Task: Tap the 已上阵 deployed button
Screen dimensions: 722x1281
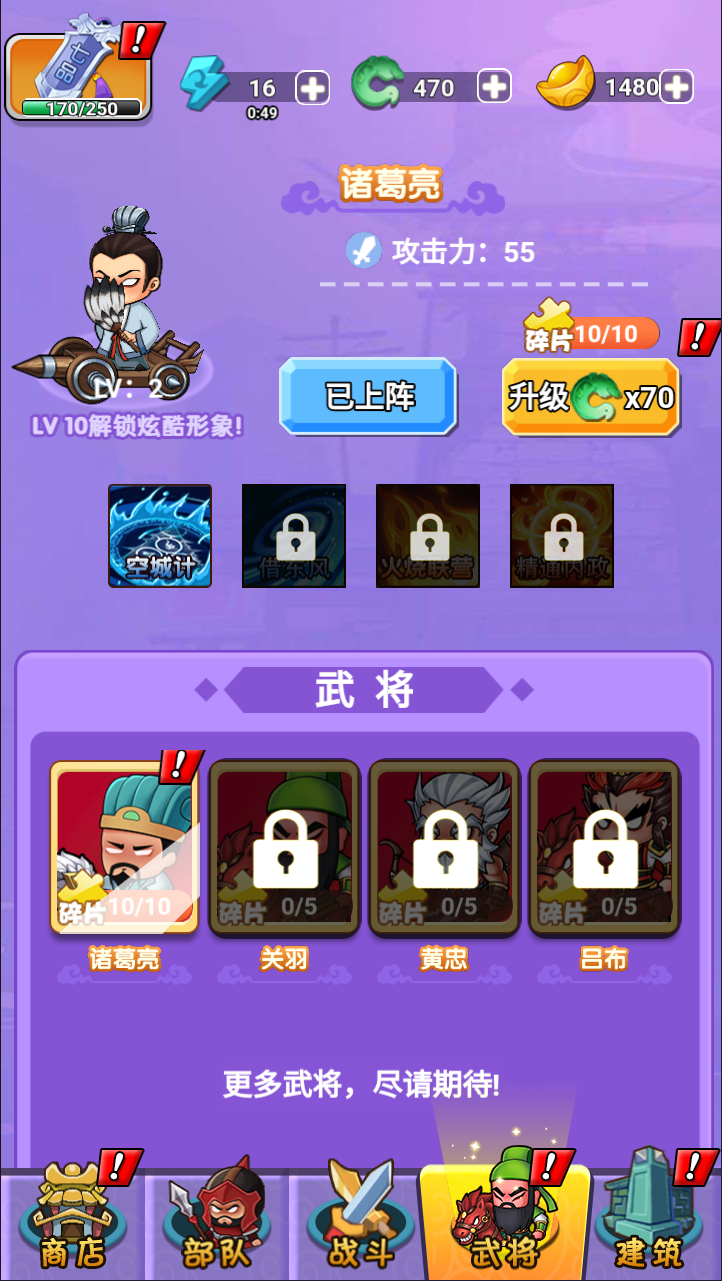Action: [x=368, y=397]
